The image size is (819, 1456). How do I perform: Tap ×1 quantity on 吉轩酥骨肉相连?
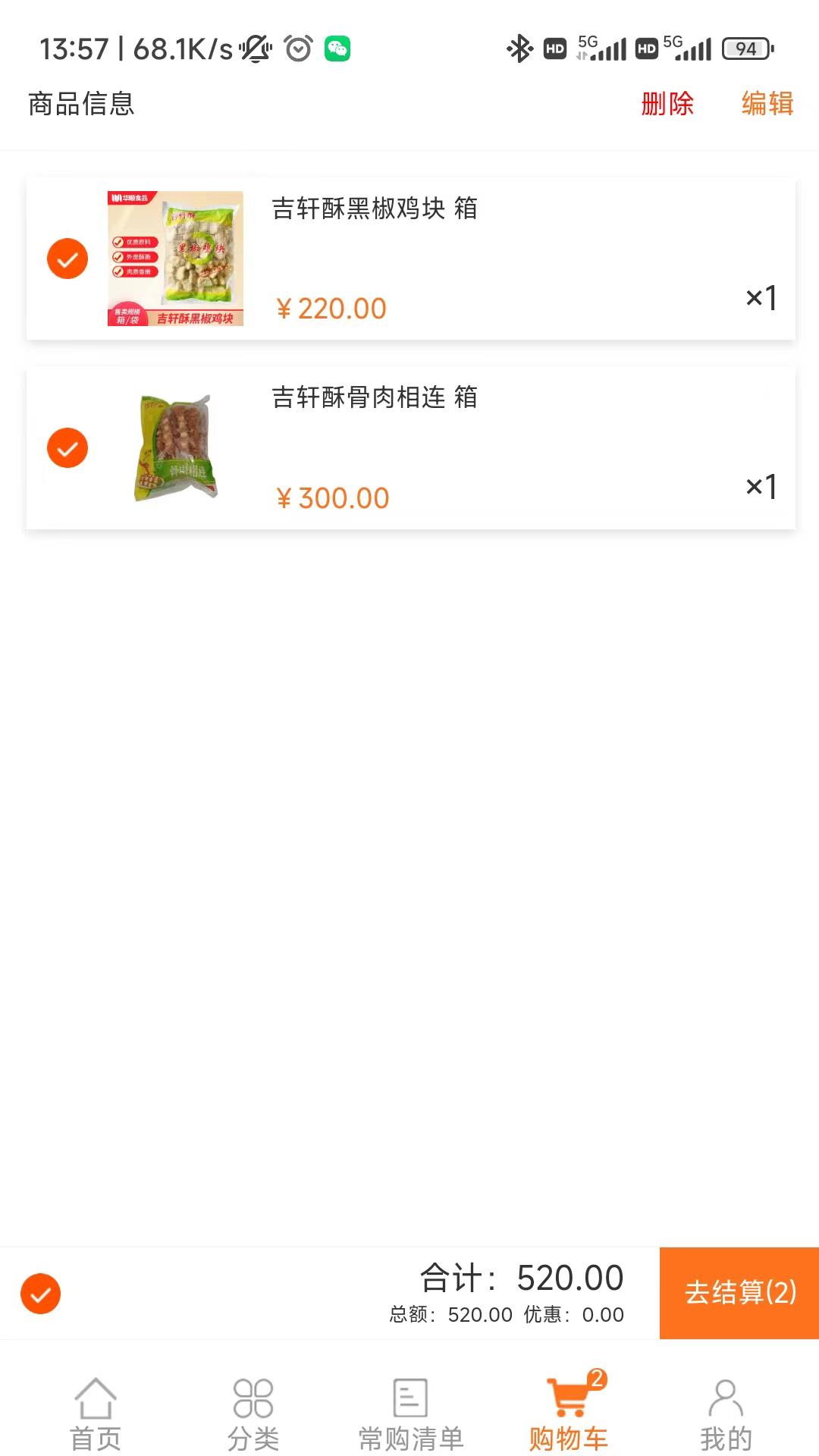pos(761,487)
